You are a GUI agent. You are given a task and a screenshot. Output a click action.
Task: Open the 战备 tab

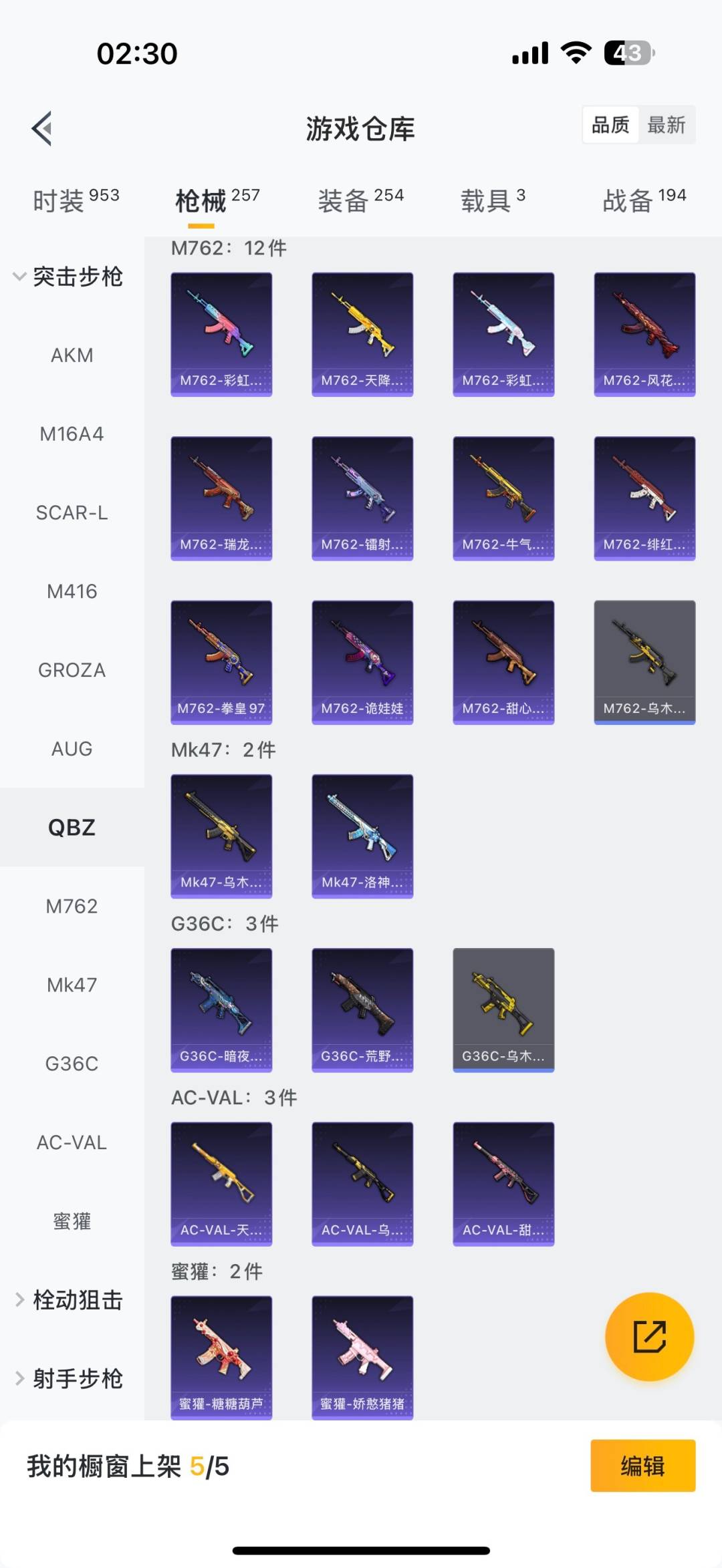click(x=644, y=200)
